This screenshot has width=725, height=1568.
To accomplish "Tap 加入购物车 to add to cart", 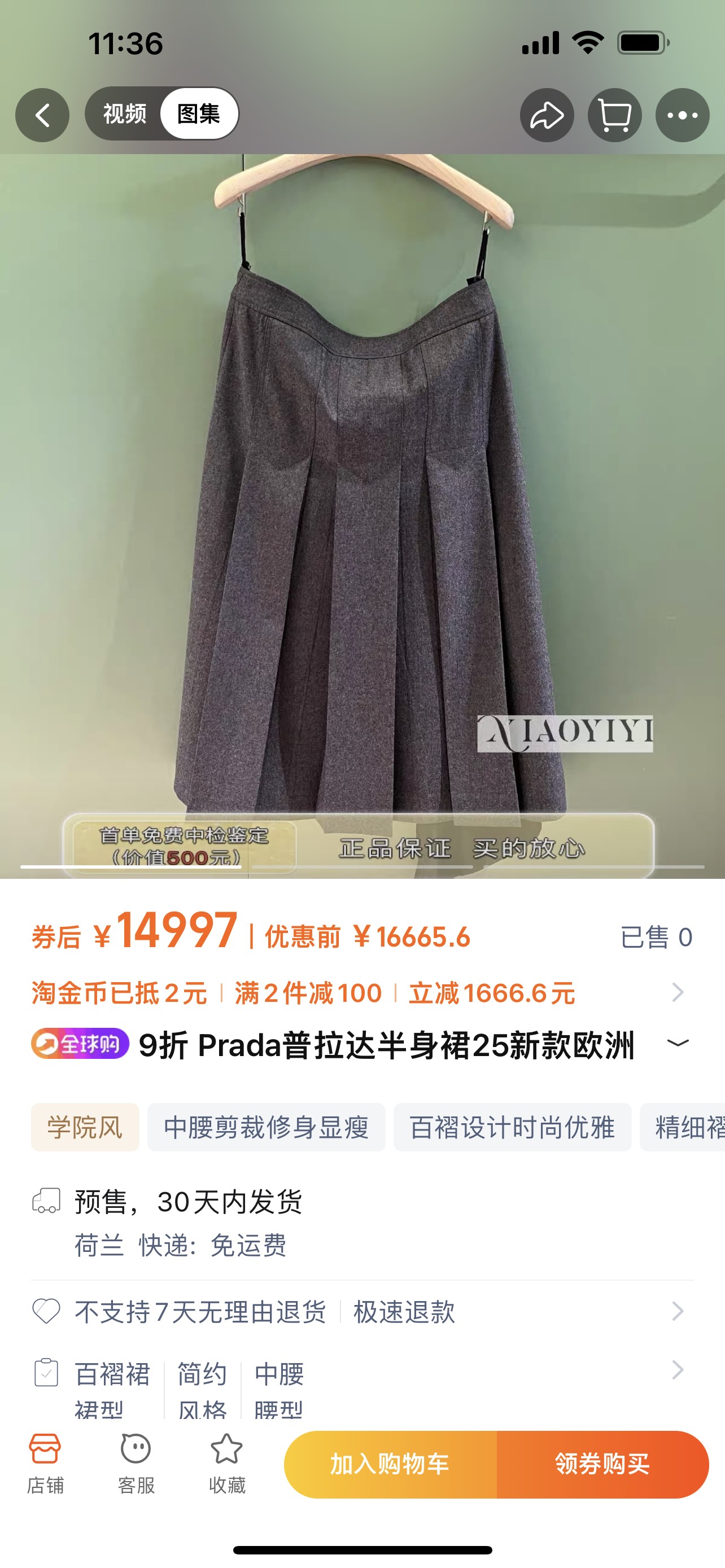I will 390,1465.
